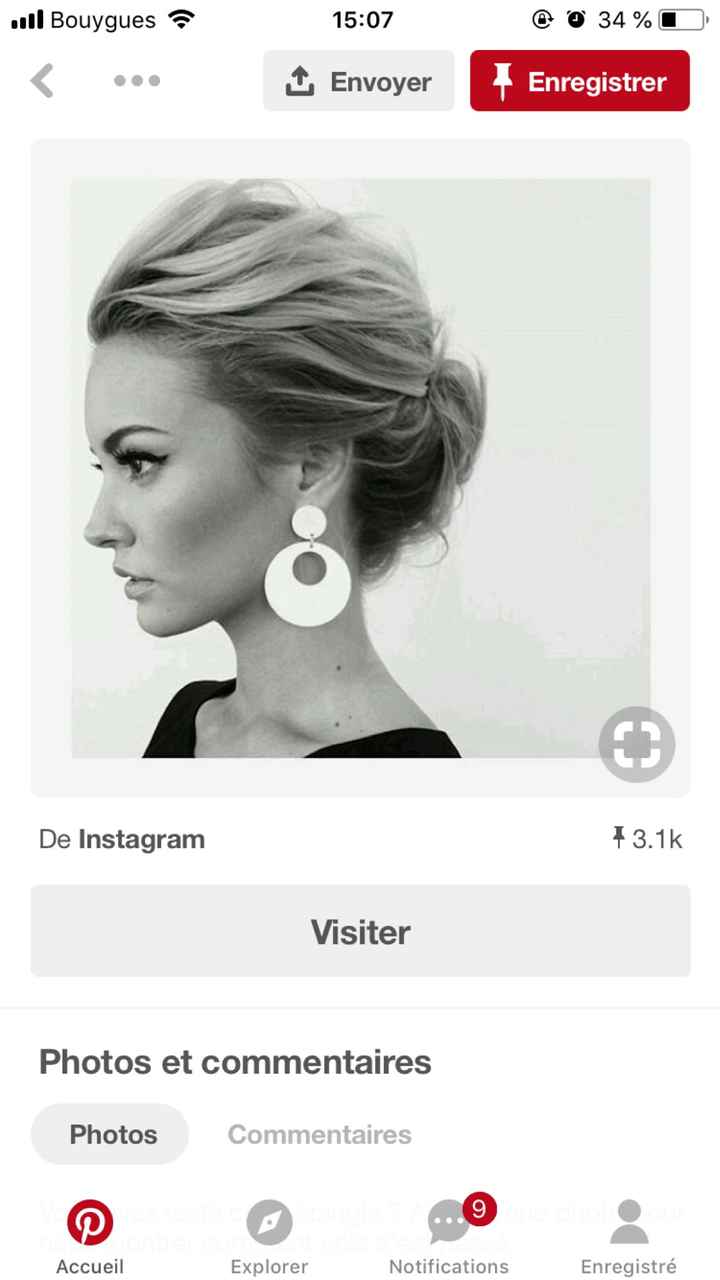Open the Pinterest home feed via Accueil icon
Screen dimensions: 720x1280
(x=90, y=1222)
